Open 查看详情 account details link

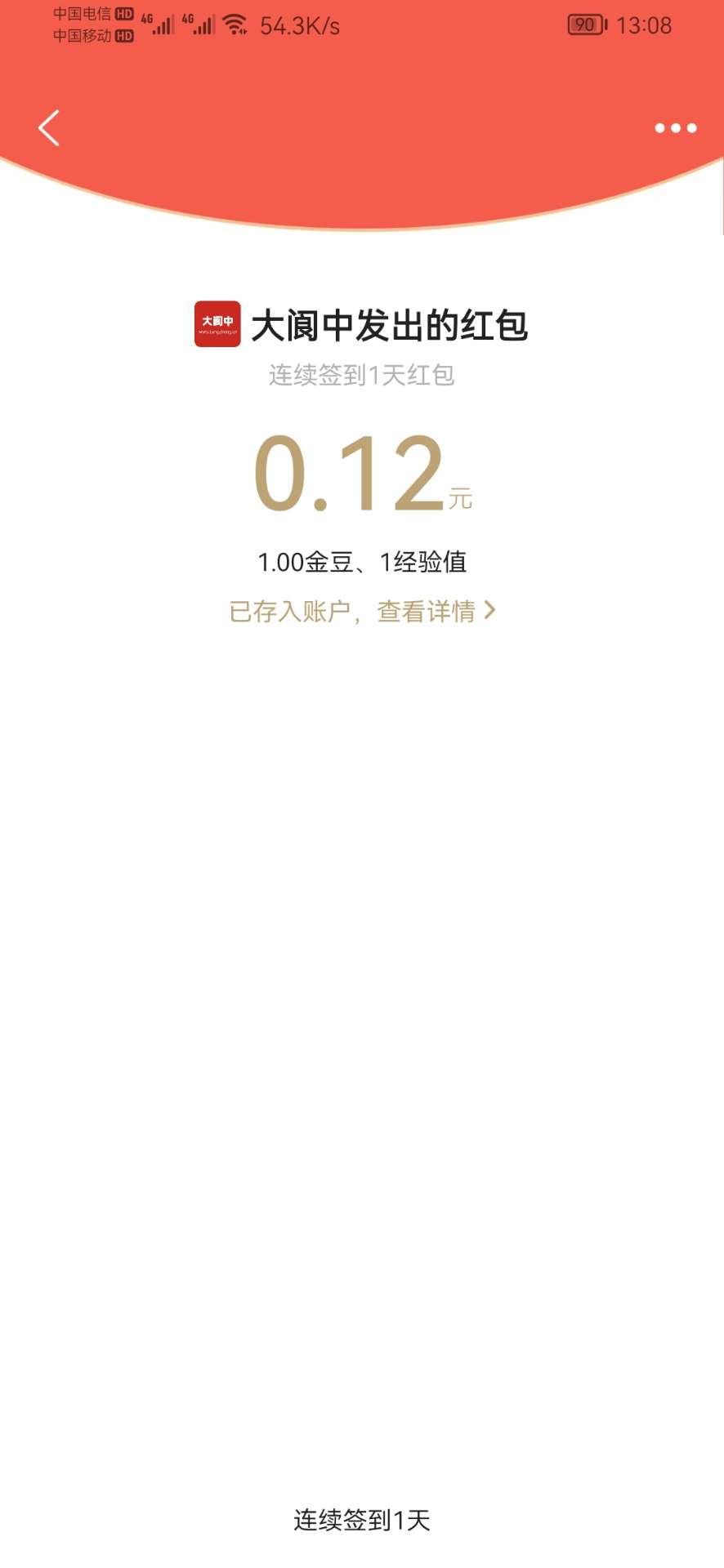coord(435,611)
